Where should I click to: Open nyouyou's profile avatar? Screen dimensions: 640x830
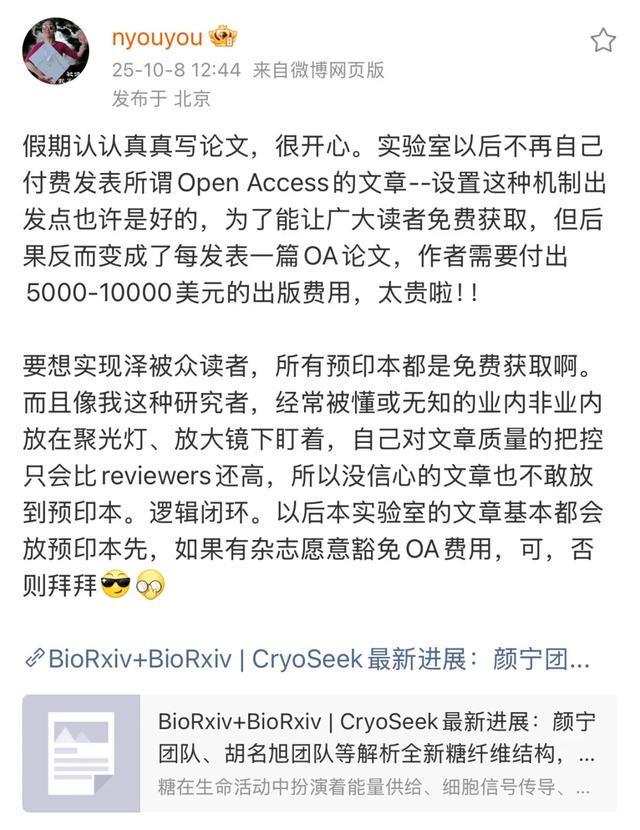pos(56,50)
